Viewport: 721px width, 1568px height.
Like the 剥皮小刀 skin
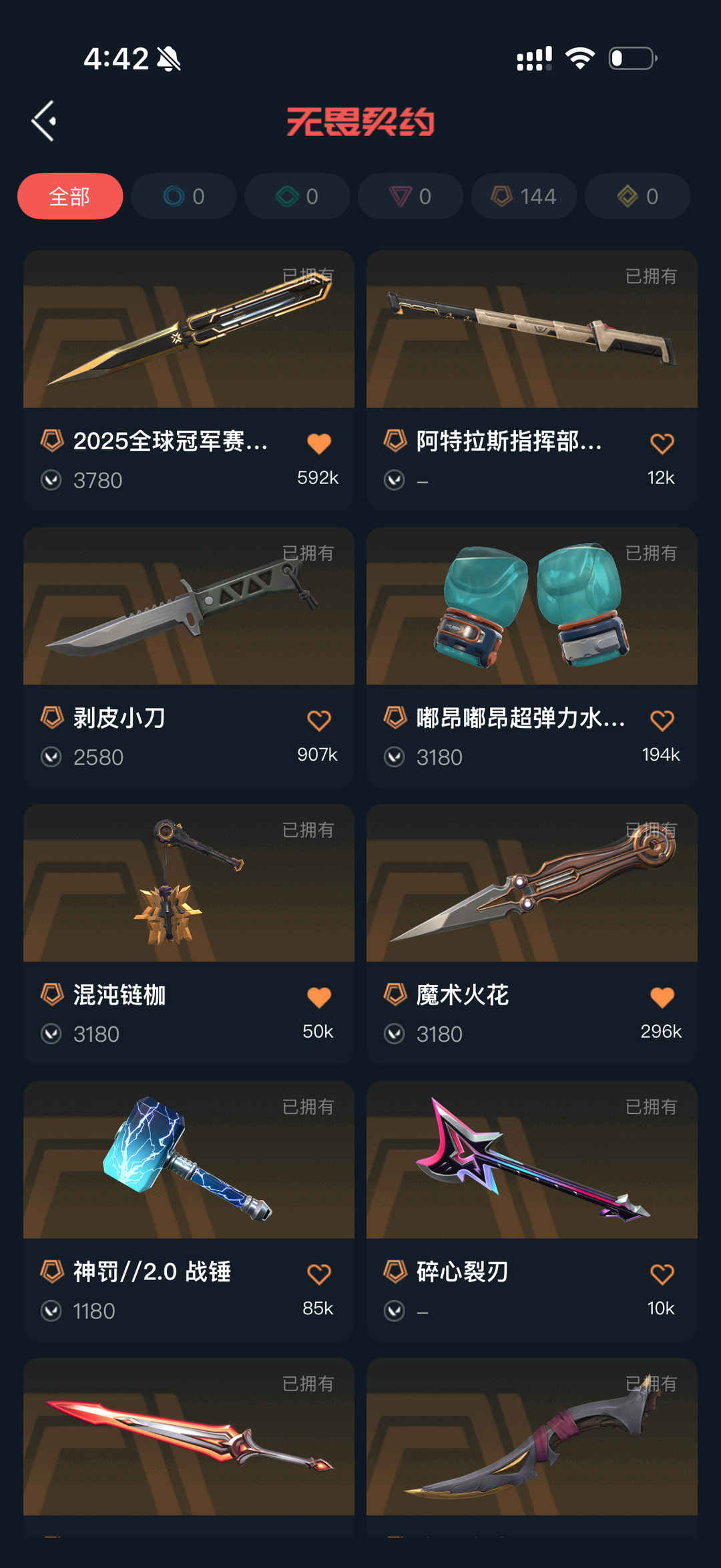[319, 721]
